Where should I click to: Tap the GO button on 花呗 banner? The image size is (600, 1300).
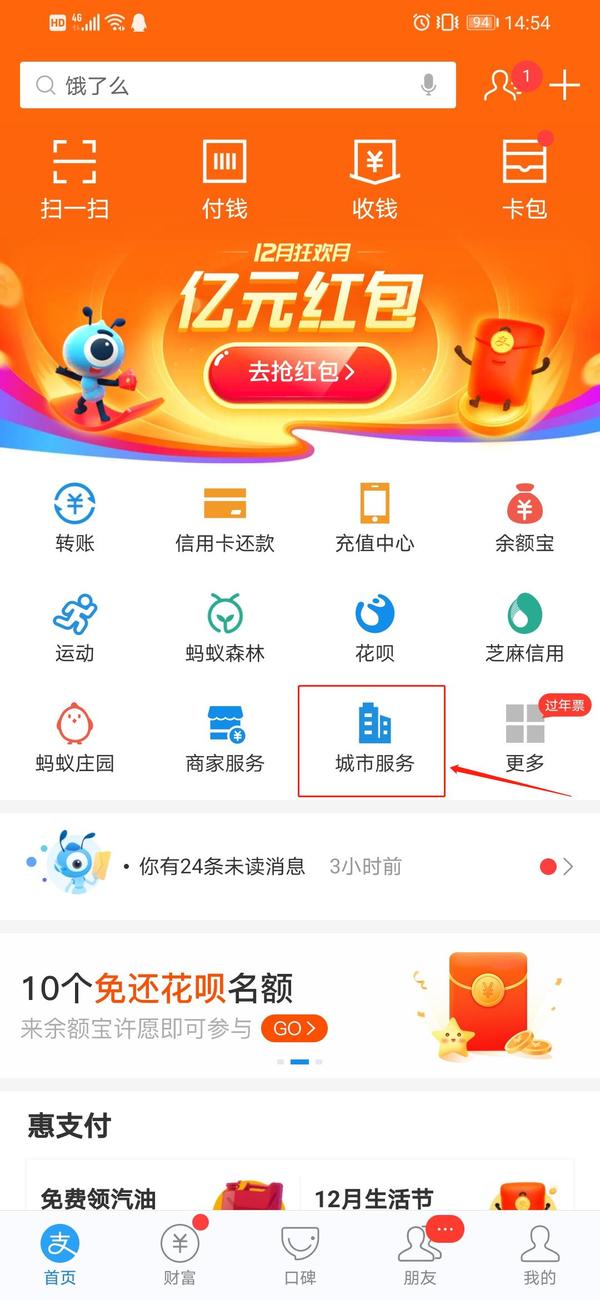point(294,1028)
